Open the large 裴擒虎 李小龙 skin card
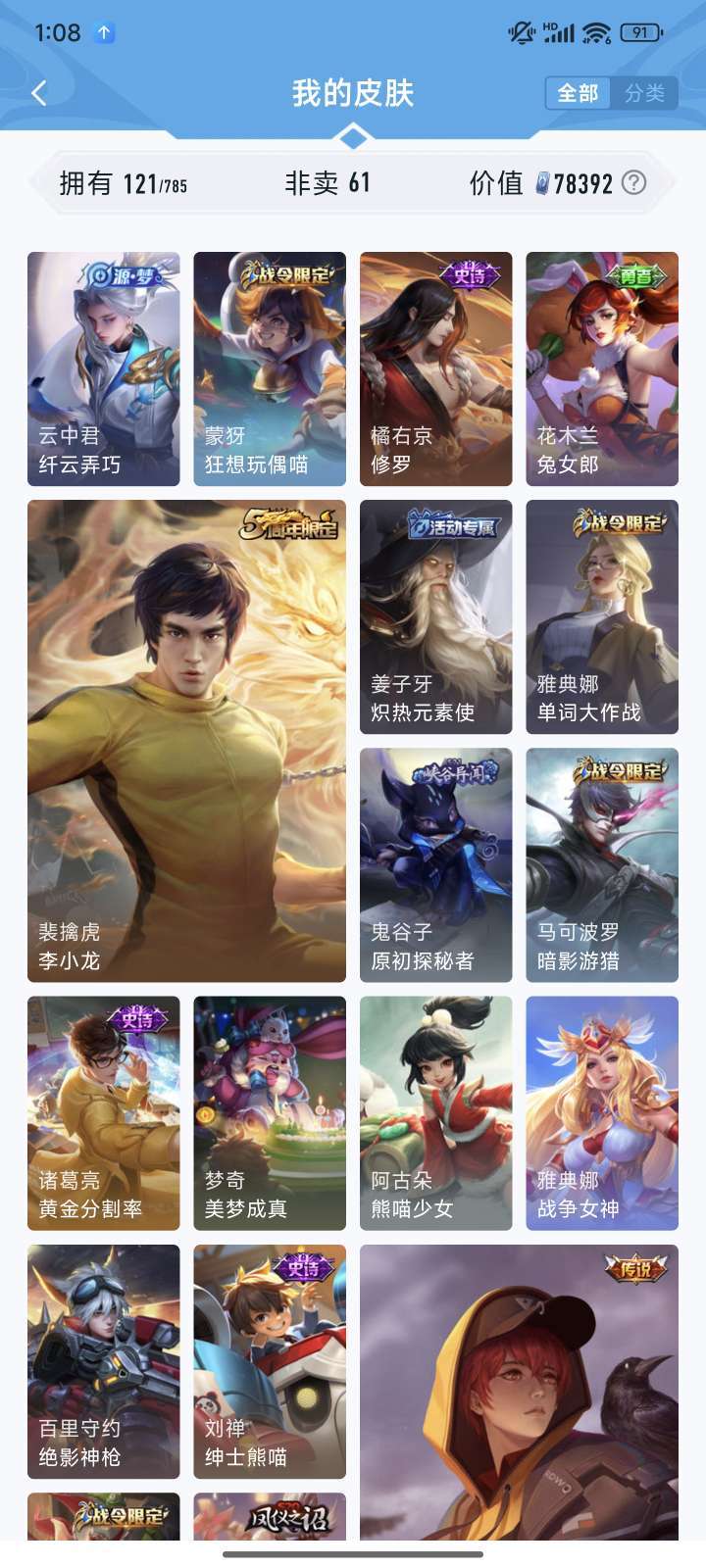The image size is (706, 1568). pyautogui.click(x=186, y=741)
